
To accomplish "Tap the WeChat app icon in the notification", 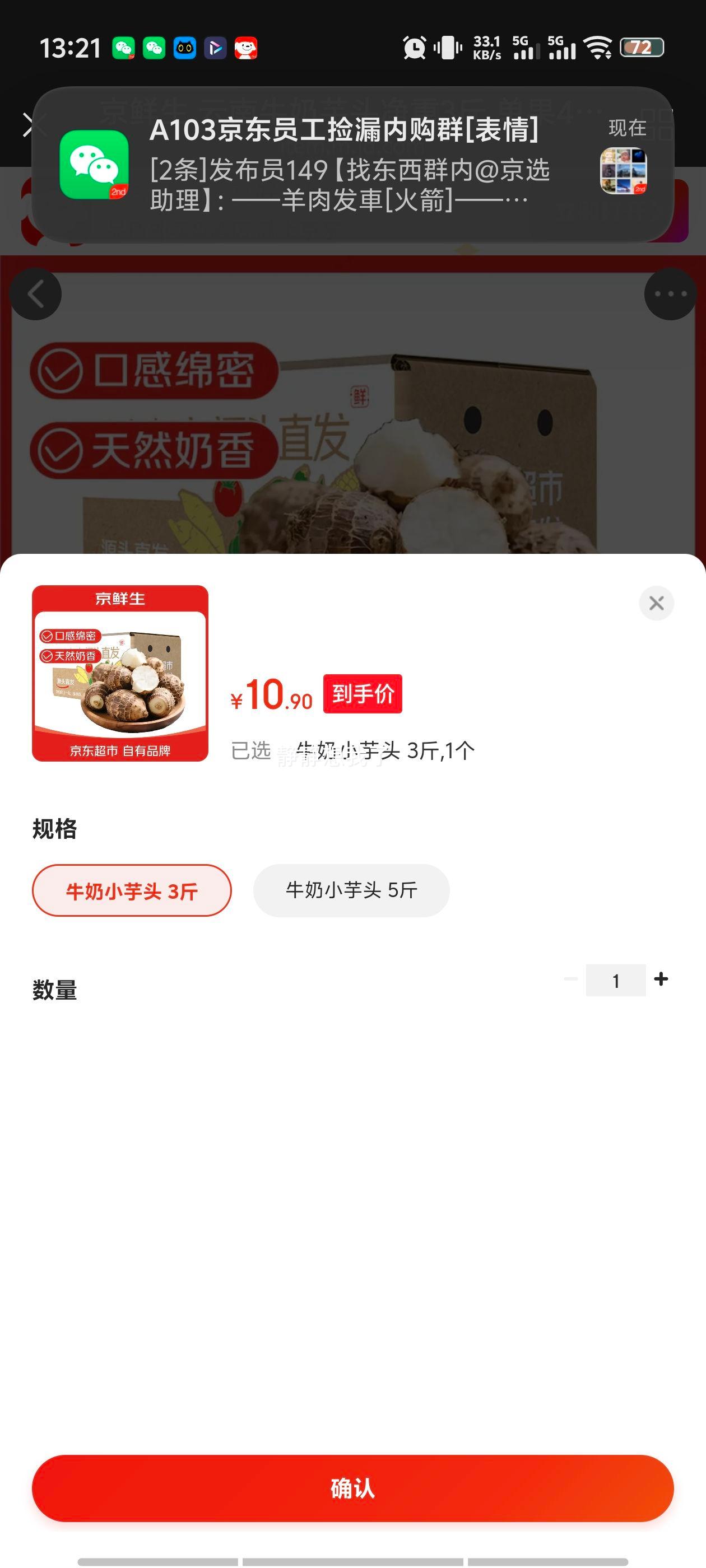I will point(95,163).
